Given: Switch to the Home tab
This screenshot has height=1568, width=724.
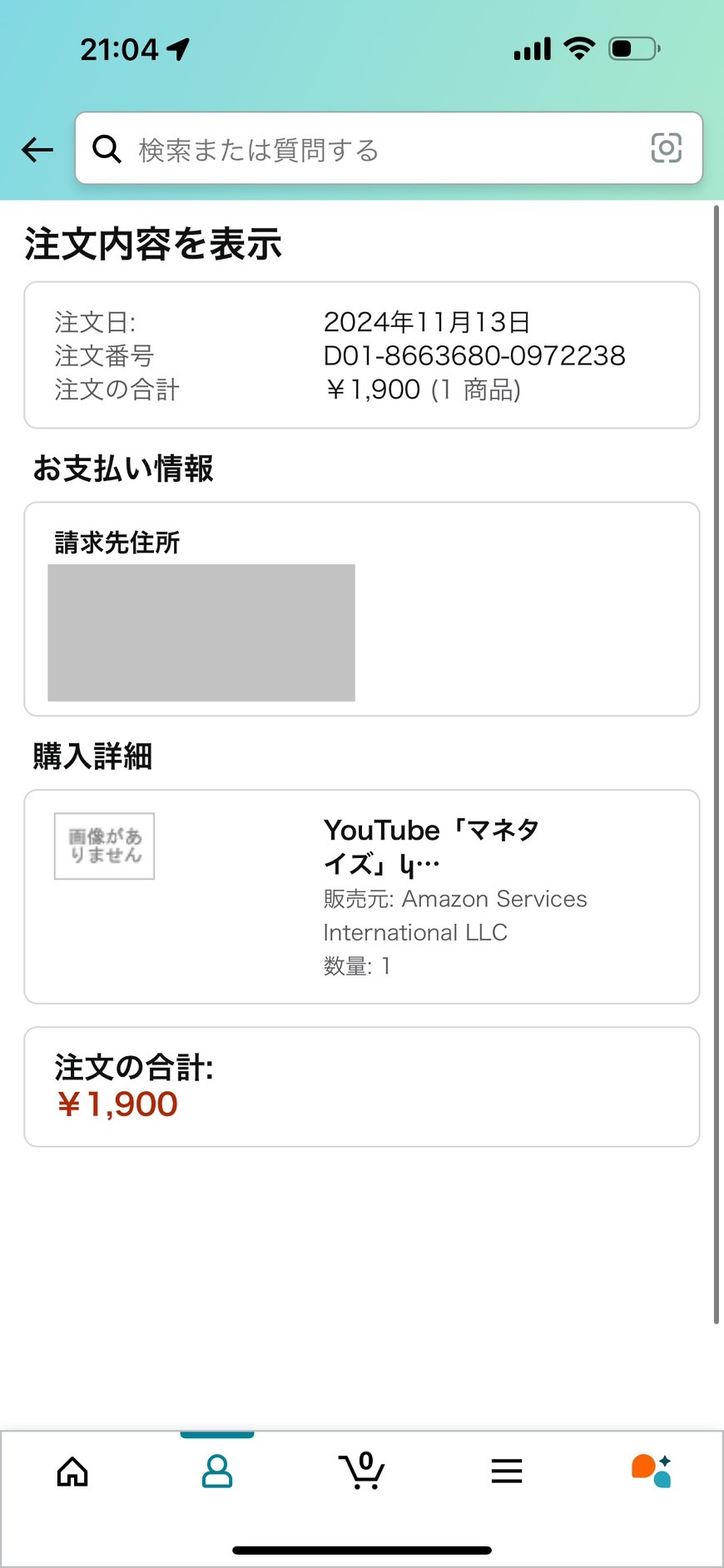Looking at the screenshot, I should click(x=72, y=1471).
